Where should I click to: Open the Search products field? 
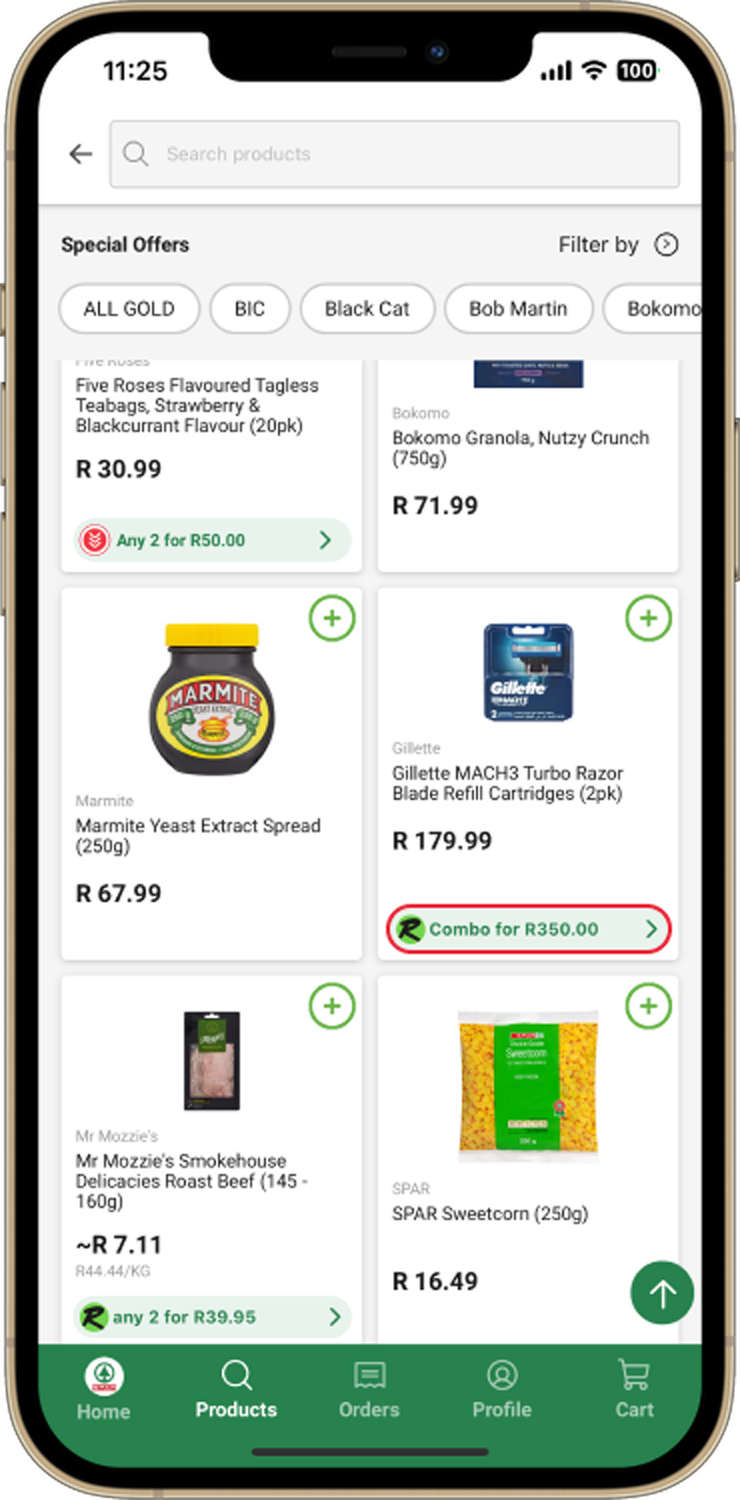pyautogui.click(x=394, y=154)
